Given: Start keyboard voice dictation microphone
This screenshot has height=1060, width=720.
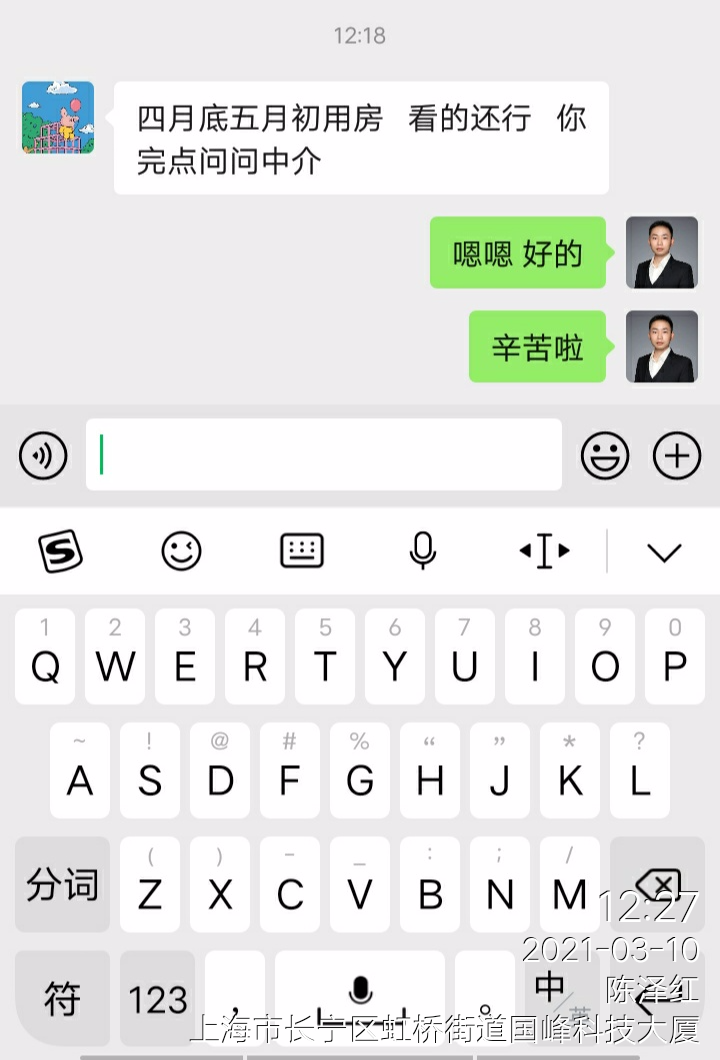Looking at the screenshot, I should click(423, 551).
